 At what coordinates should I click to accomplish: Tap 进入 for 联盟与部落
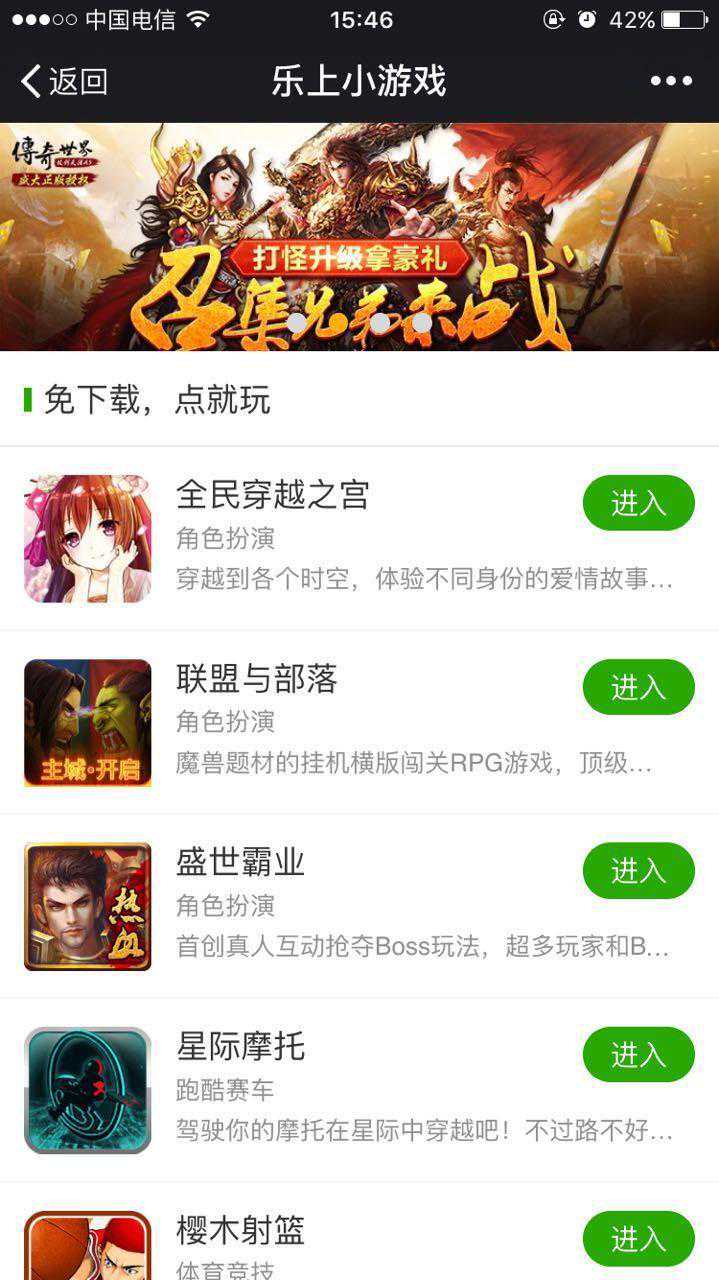[x=638, y=687]
